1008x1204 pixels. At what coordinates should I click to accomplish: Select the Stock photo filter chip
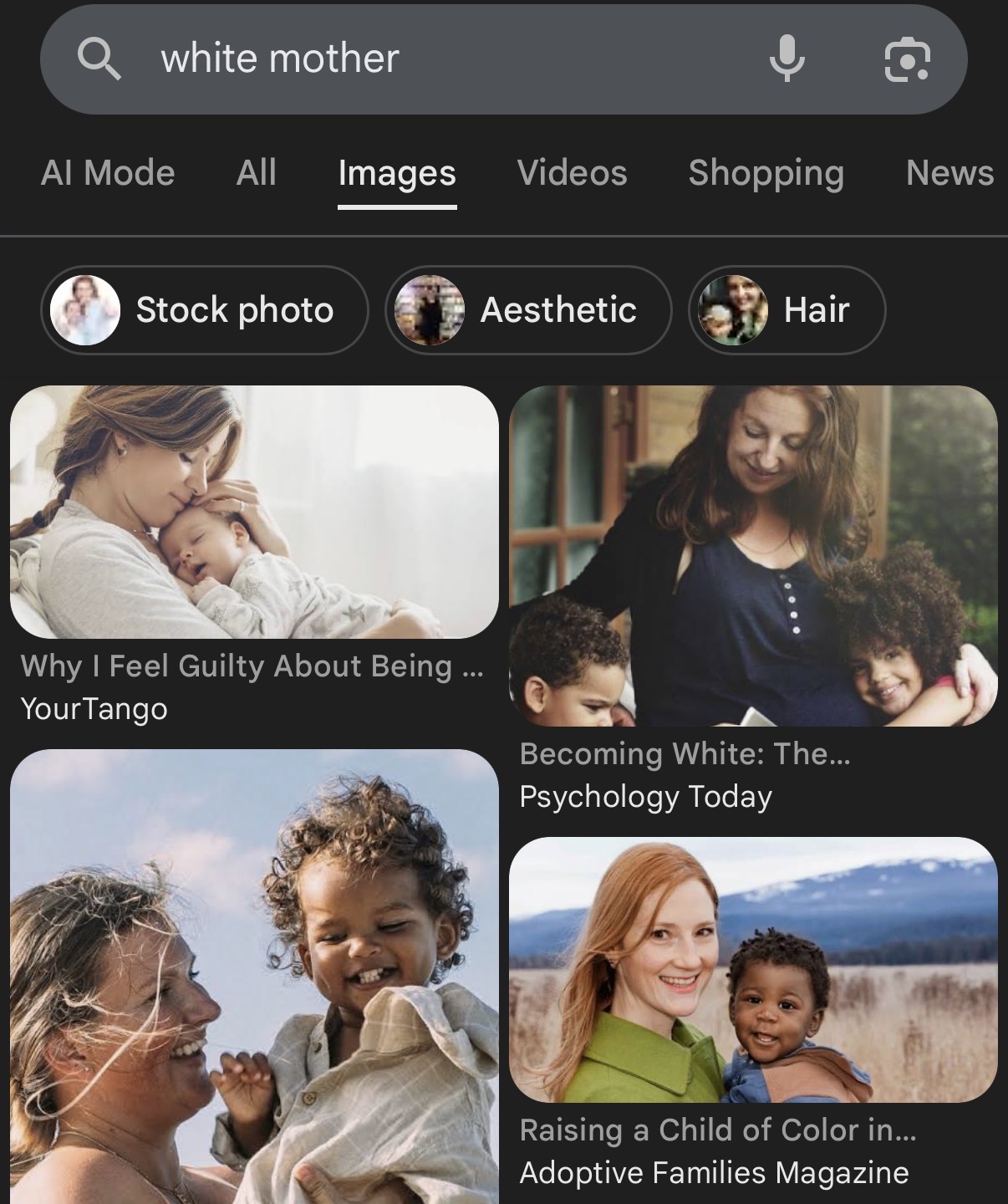[x=204, y=310]
